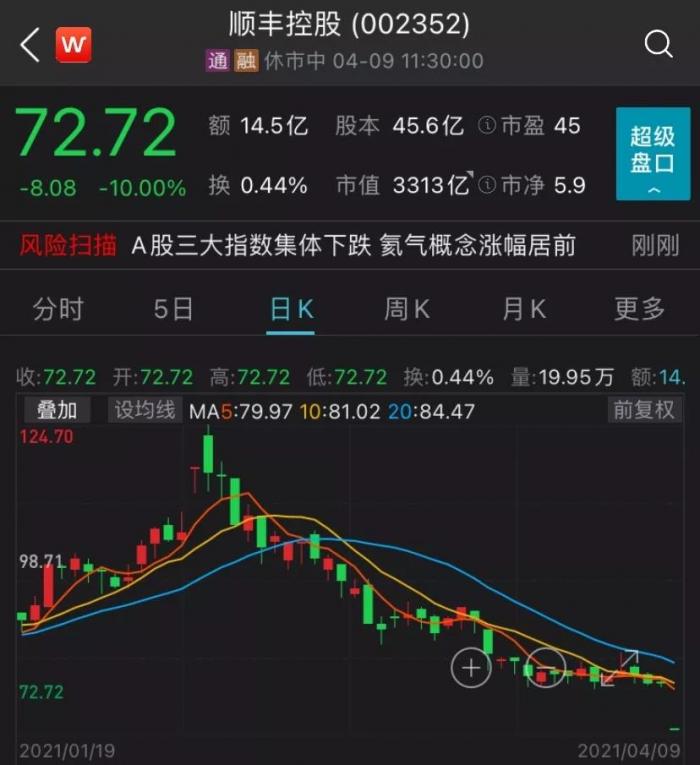Tap the red W logo icon

[x=73, y=44]
